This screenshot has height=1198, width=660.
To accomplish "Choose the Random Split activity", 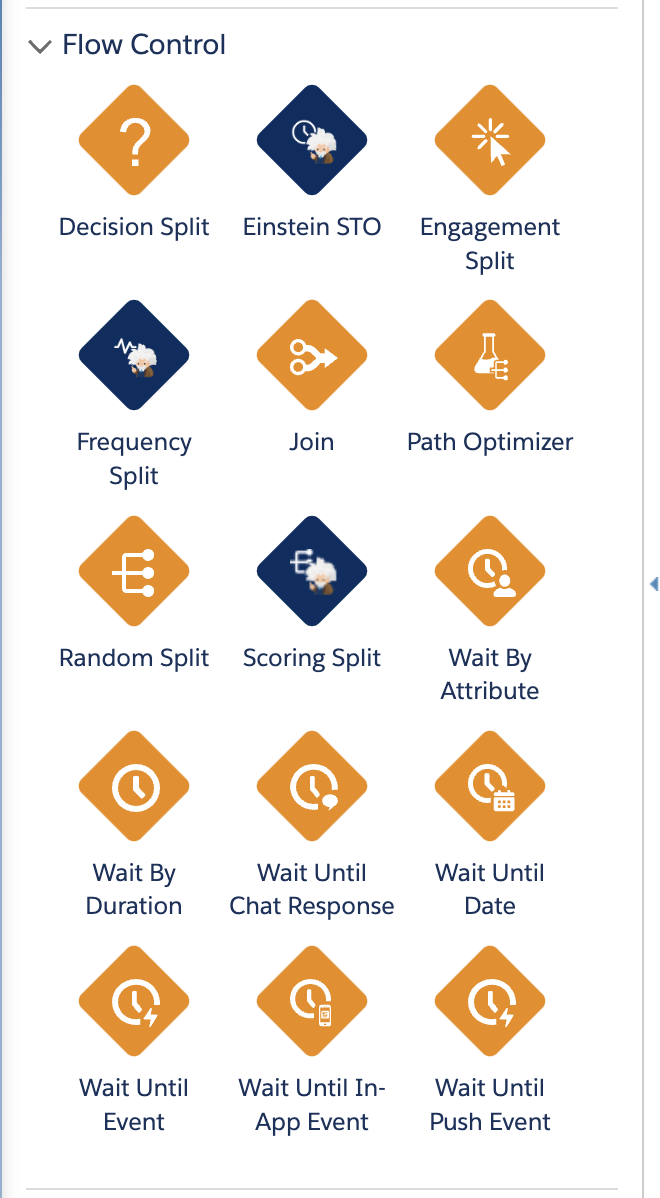I will tap(134, 572).
